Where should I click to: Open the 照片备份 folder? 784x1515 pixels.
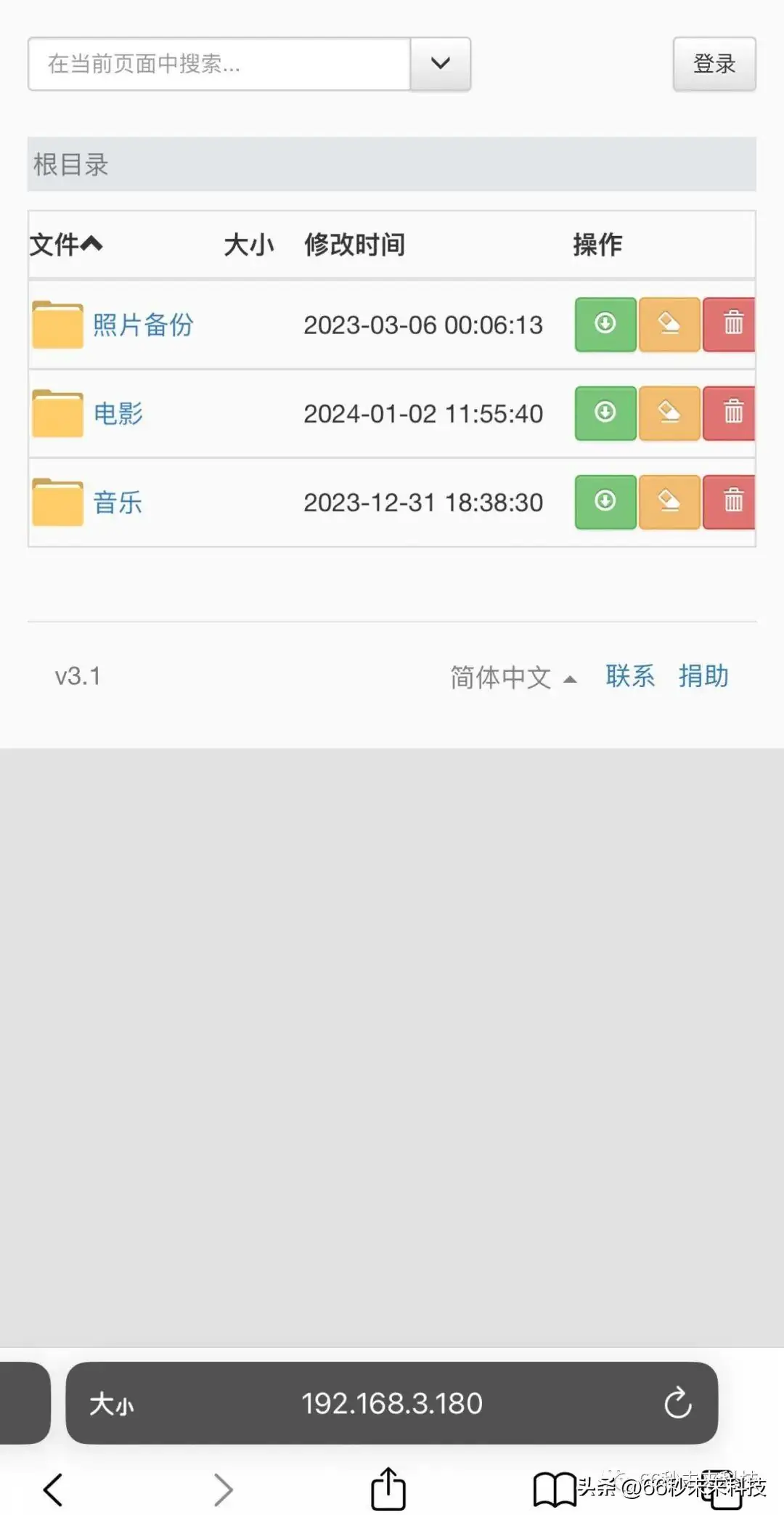143,325
